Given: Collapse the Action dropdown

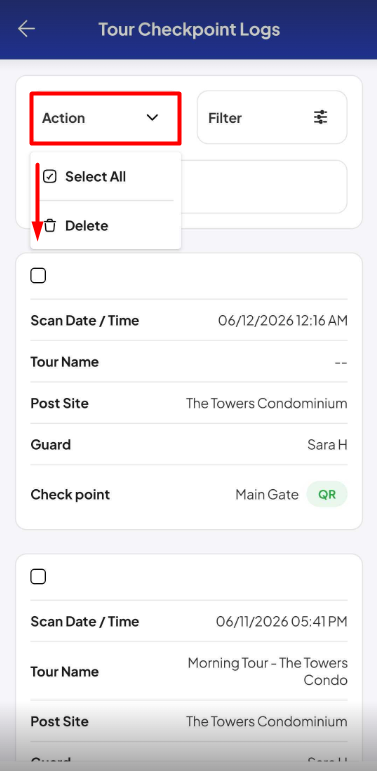Looking at the screenshot, I should [x=106, y=118].
